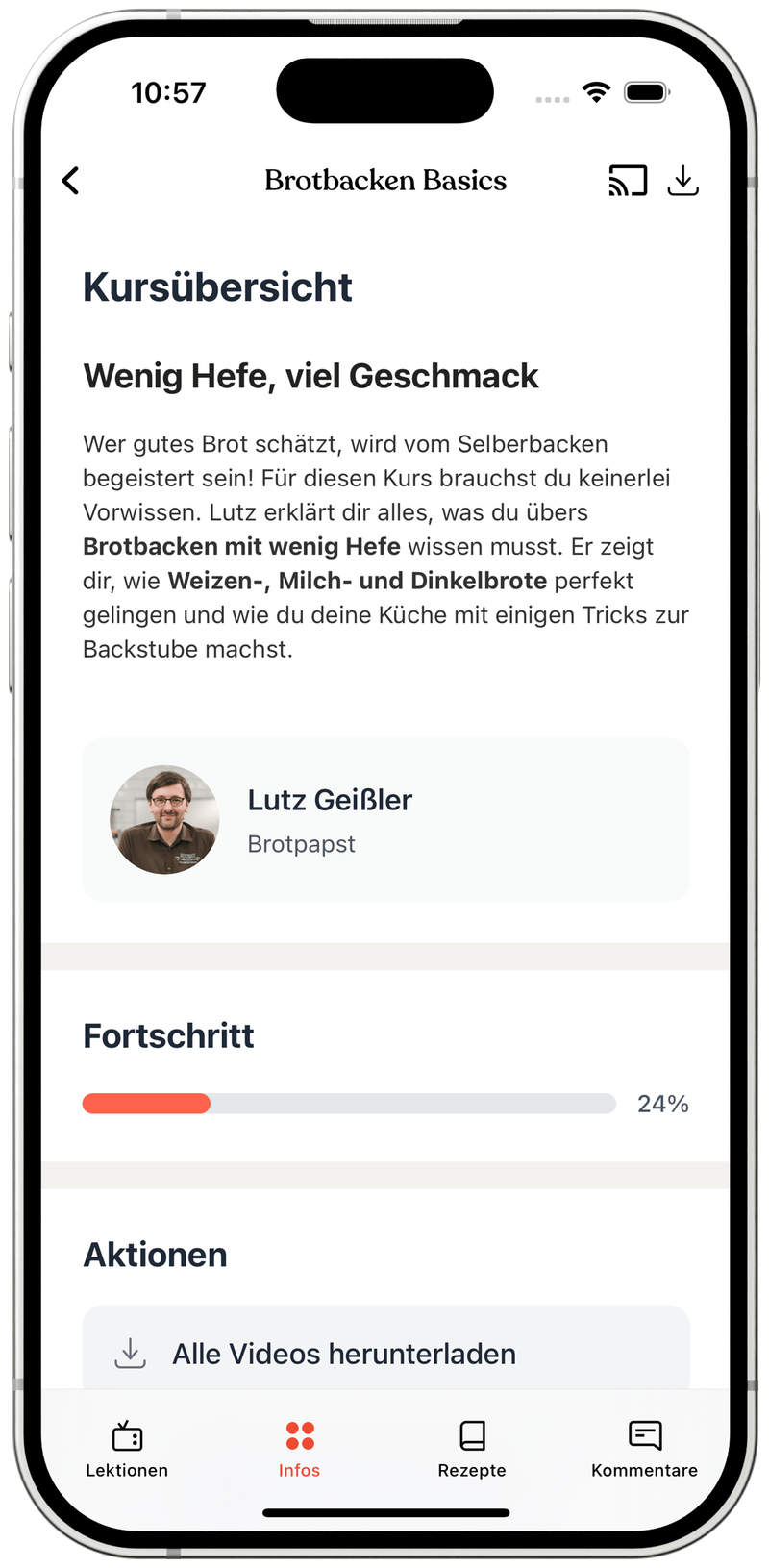
Task: Switch to the Lektionen tab
Action: click(x=127, y=1449)
